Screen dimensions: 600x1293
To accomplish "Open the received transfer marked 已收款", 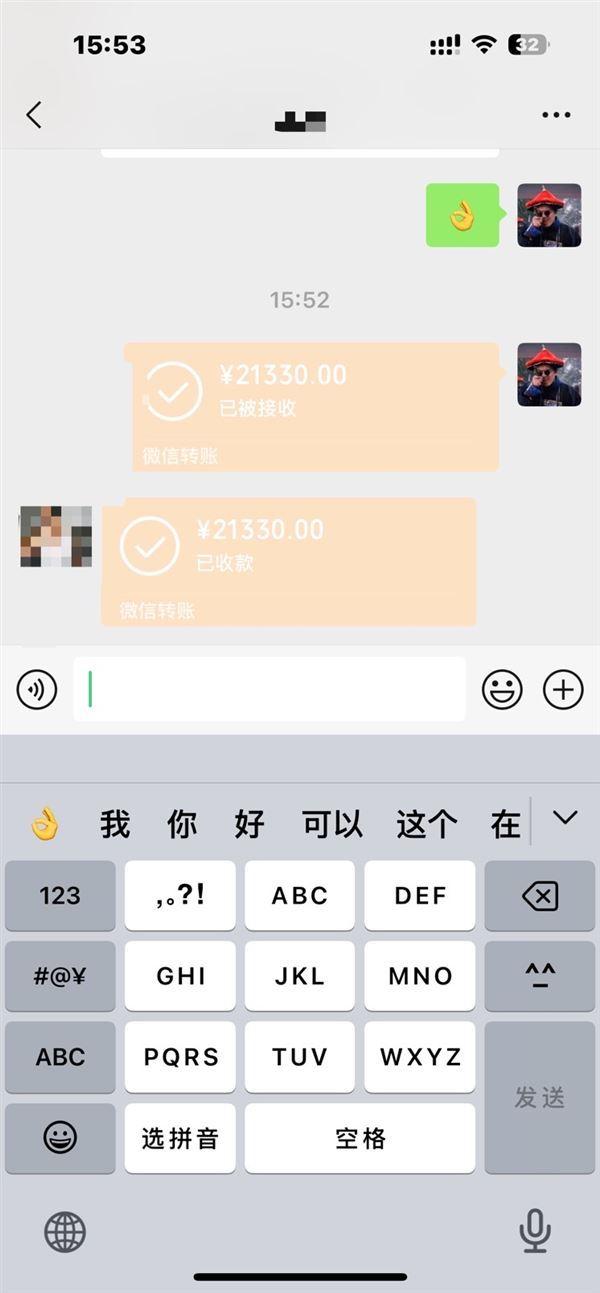I will point(289,562).
